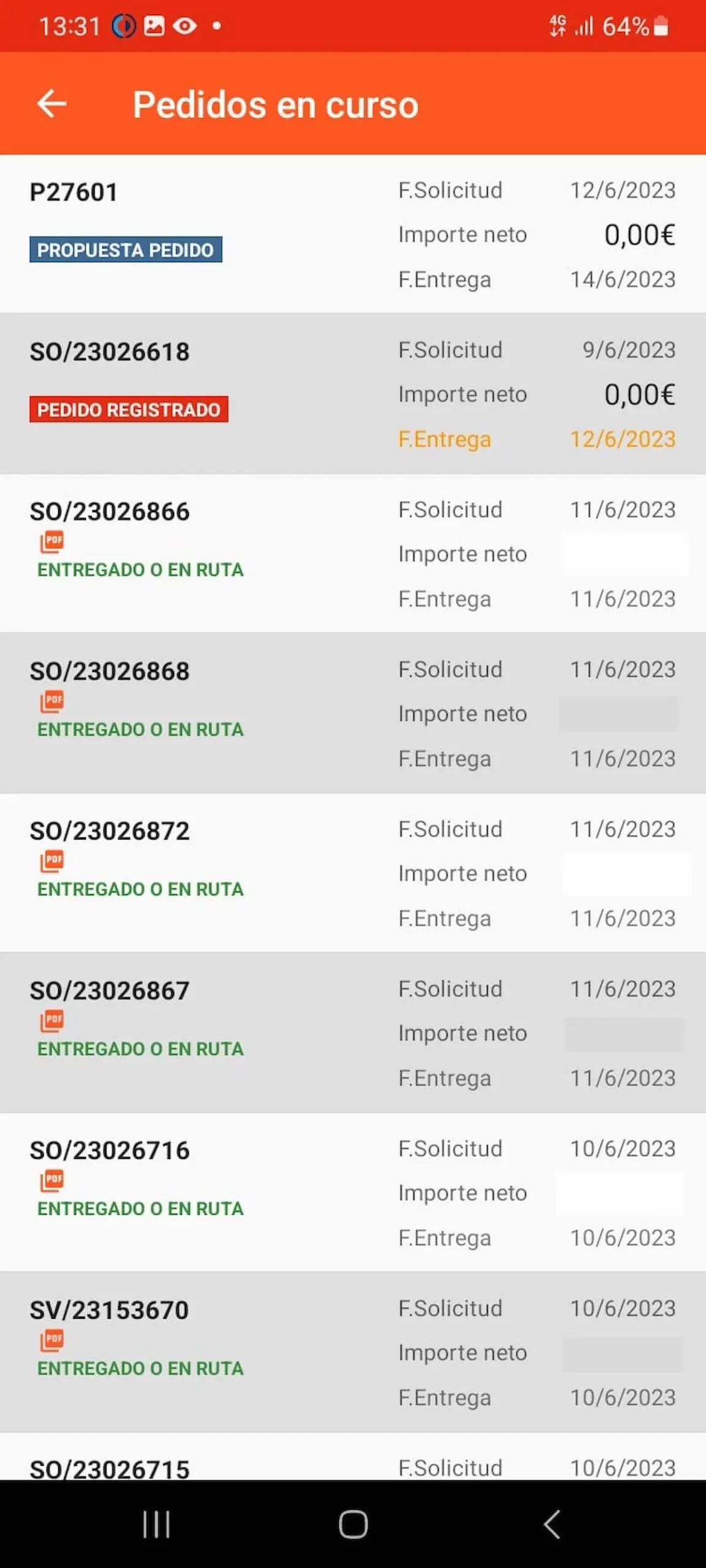Image resolution: width=706 pixels, height=1568 pixels.
Task: Go back using the app bar arrow
Action: coord(51,104)
